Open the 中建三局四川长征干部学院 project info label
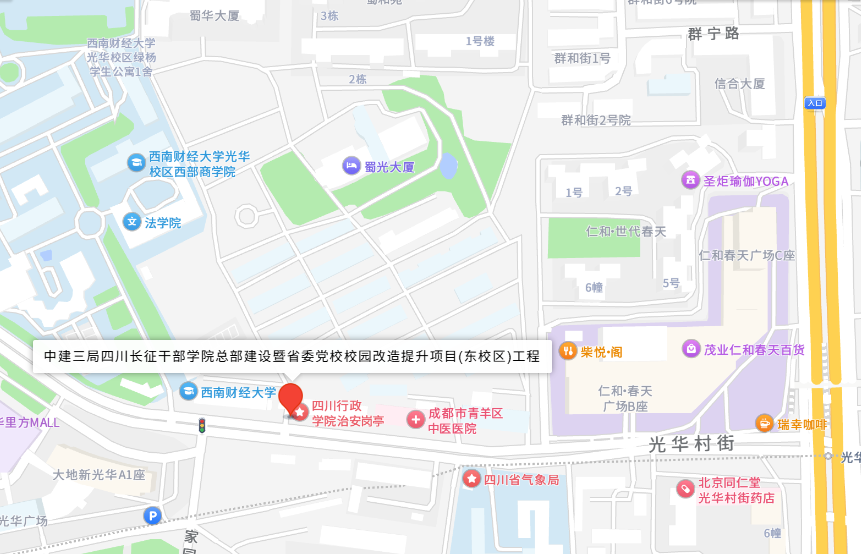 click(292, 356)
